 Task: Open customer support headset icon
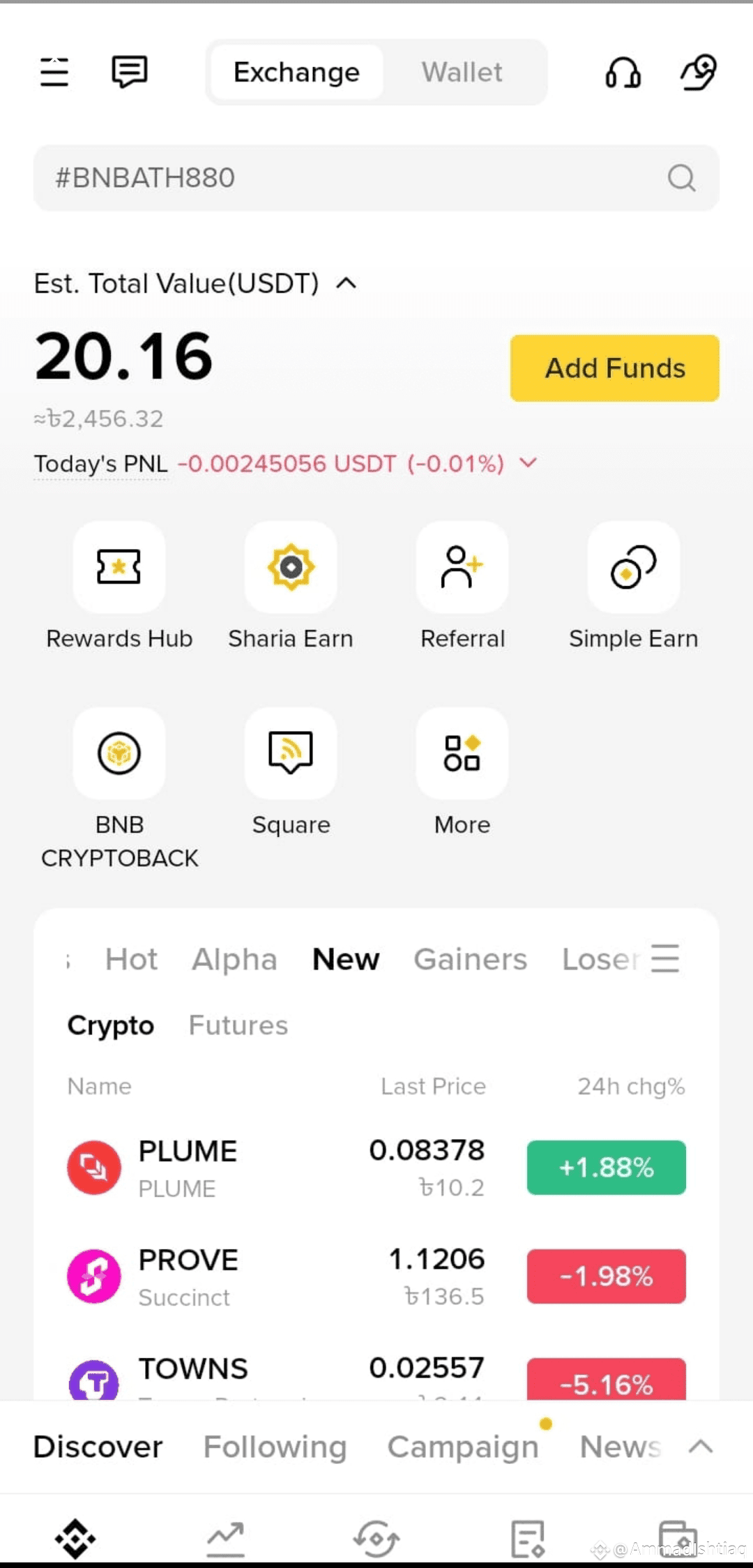pos(623,72)
